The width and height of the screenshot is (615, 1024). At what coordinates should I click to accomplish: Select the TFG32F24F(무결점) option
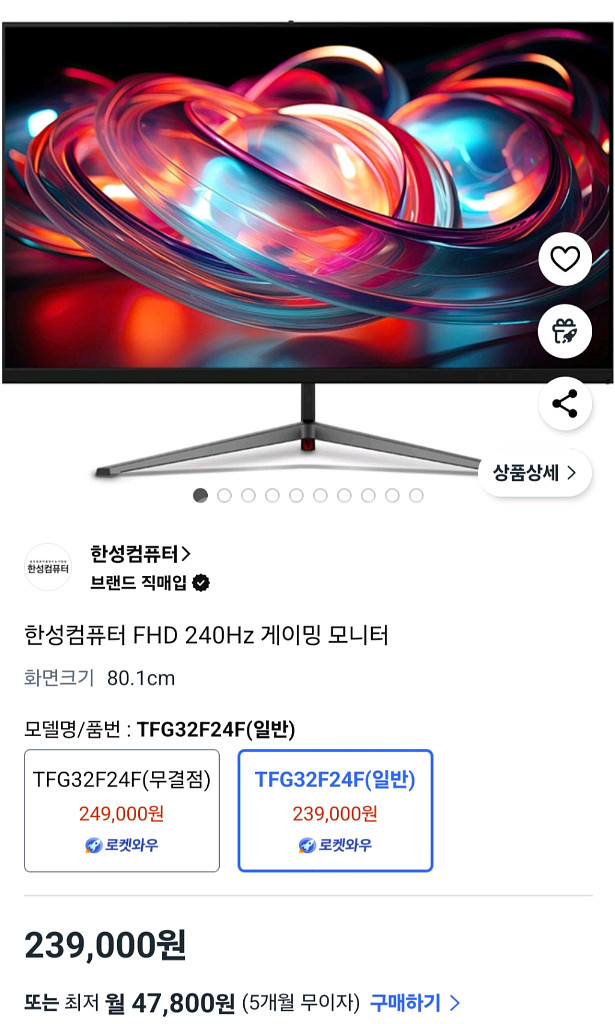pos(122,810)
